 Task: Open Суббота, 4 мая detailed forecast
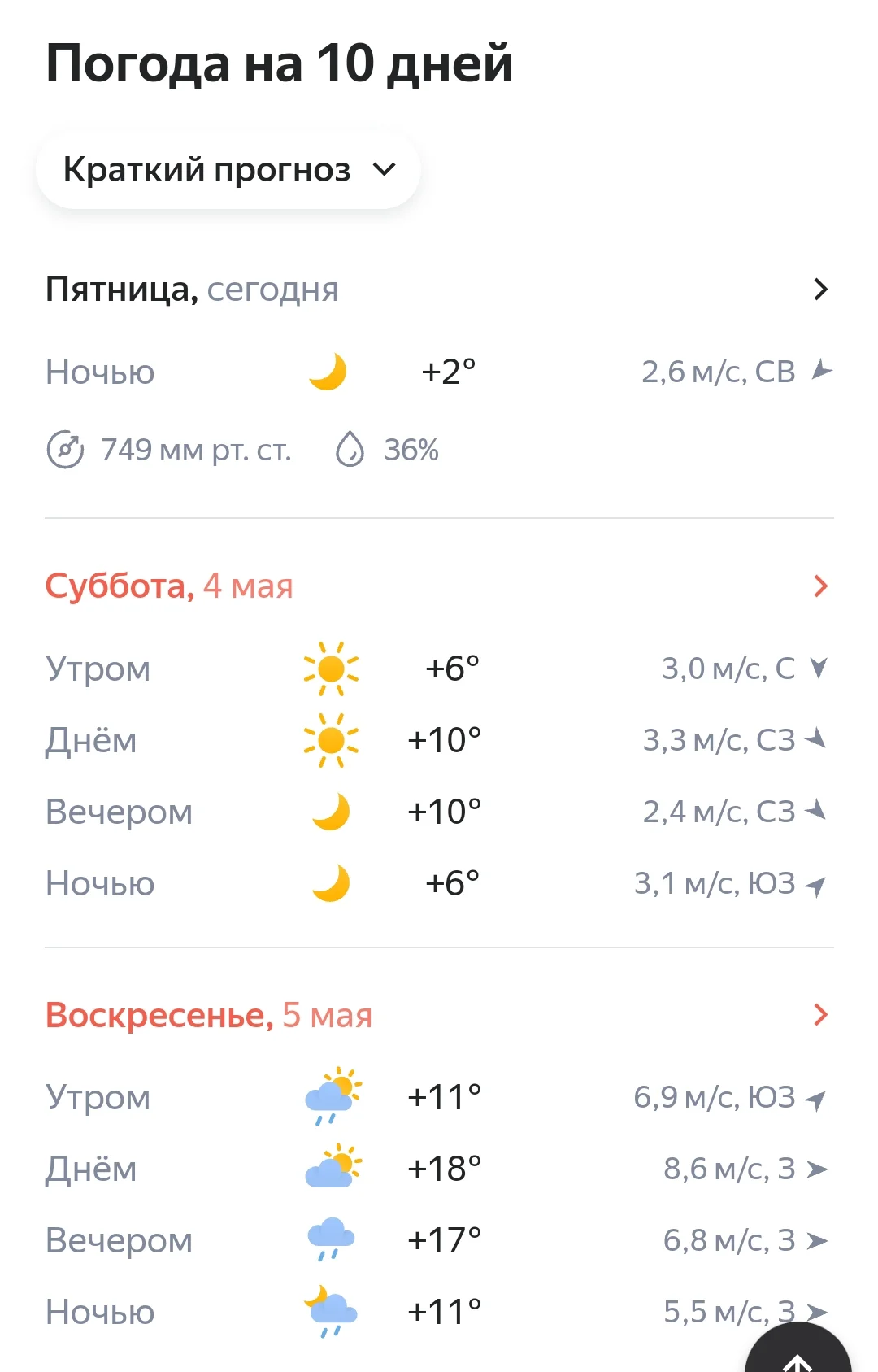click(439, 586)
